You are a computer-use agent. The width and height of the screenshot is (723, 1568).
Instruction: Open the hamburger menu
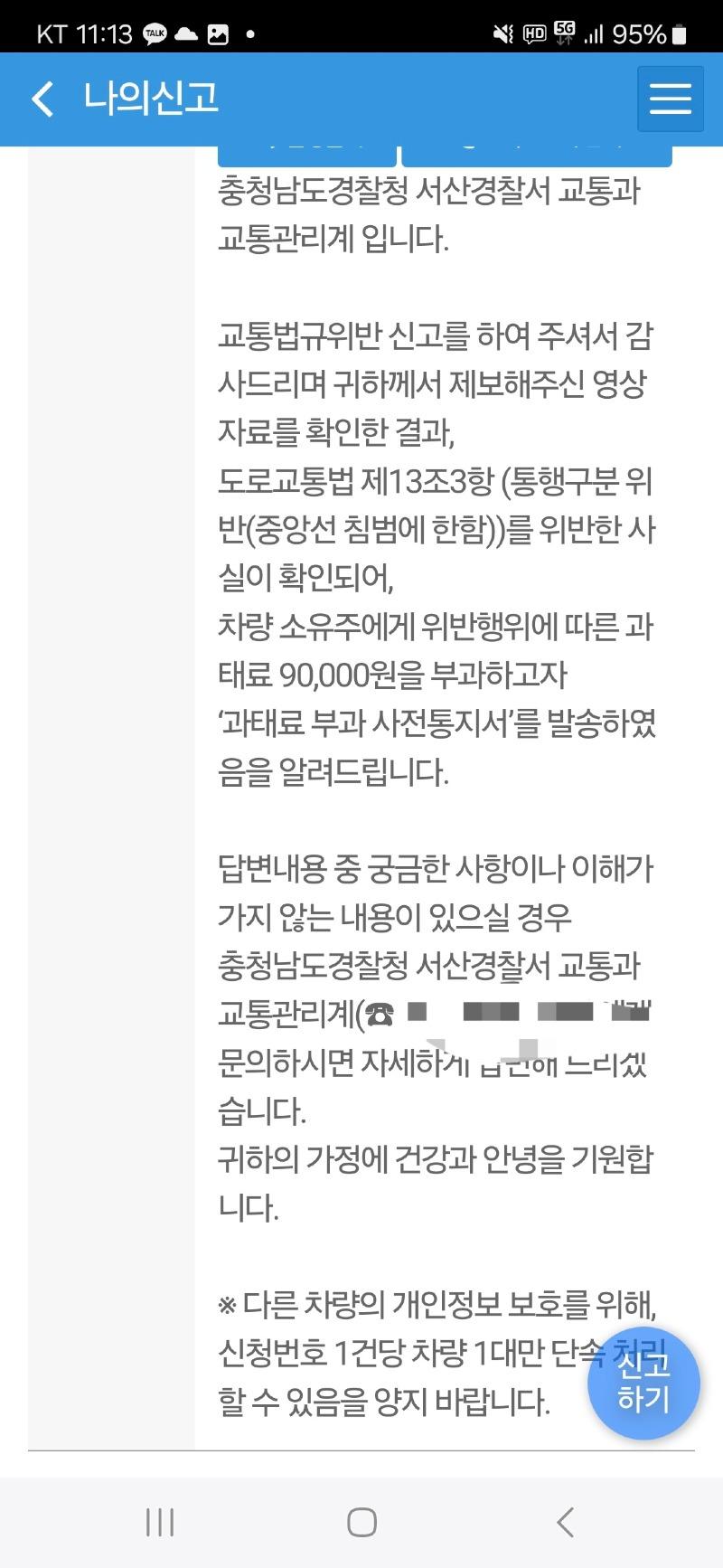click(x=670, y=99)
